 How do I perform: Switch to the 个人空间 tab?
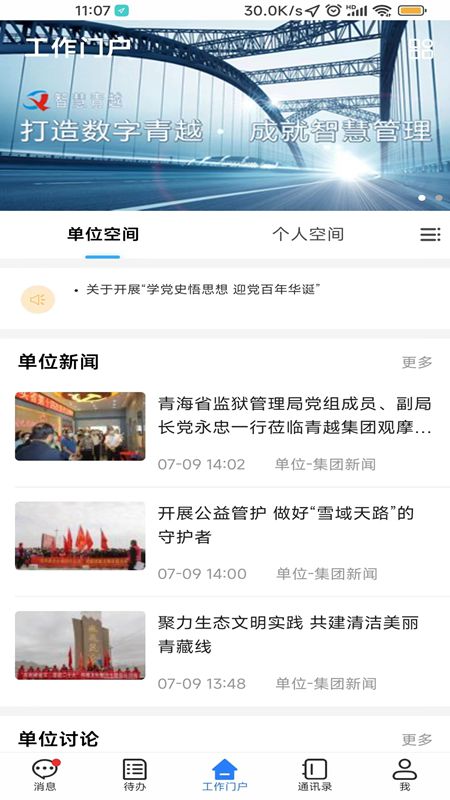pos(308,234)
